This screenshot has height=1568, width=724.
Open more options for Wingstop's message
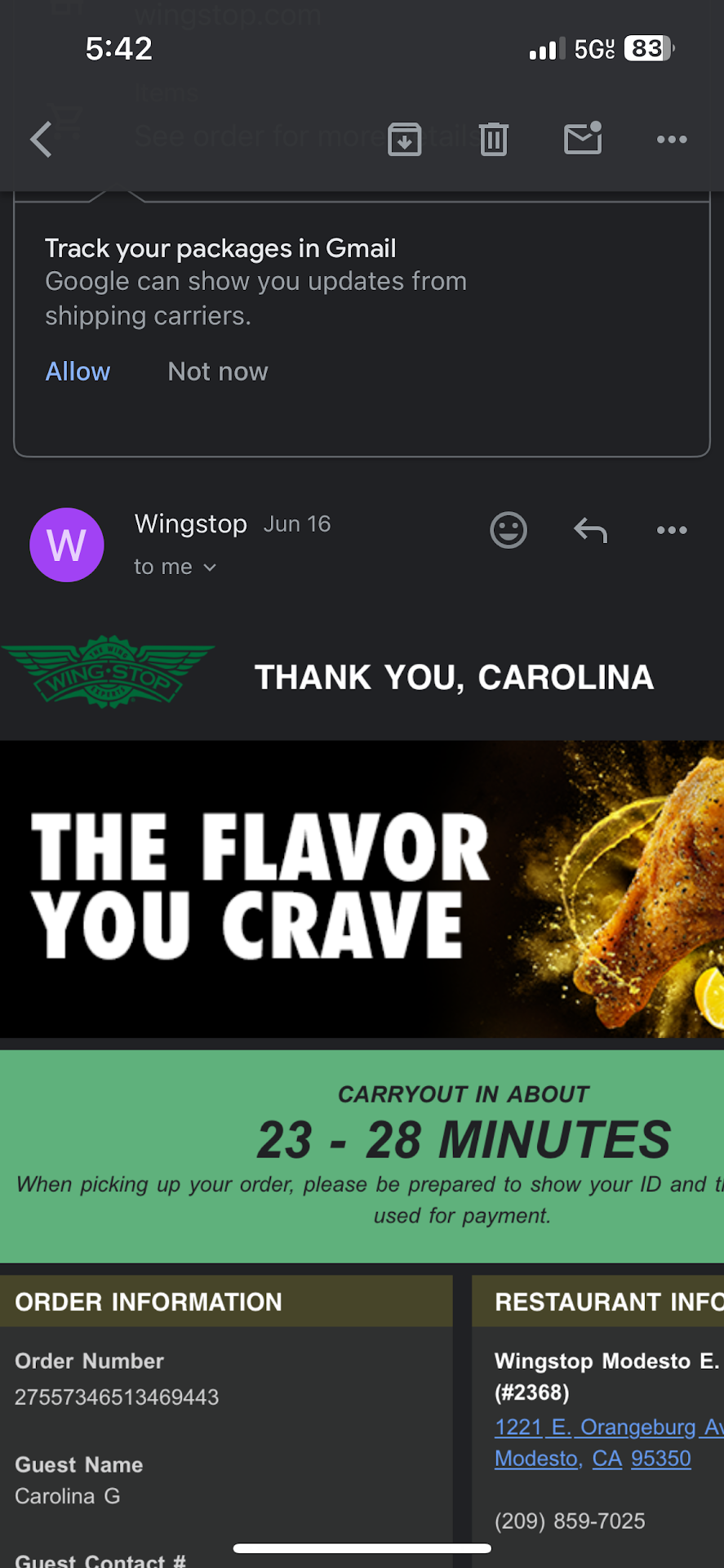click(672, 531)
